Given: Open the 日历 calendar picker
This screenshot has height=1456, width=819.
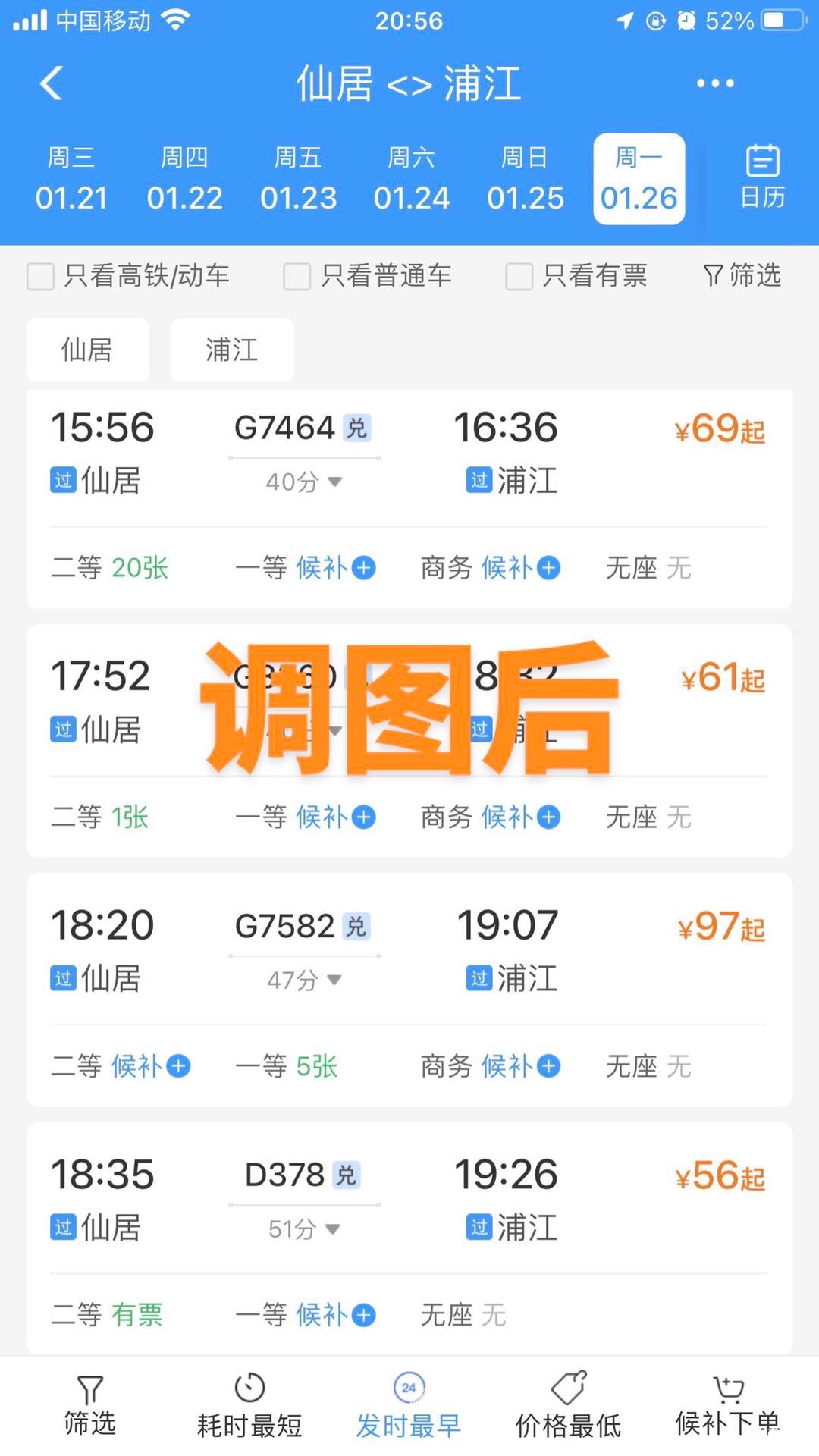Looking at the screenshot, I should pos(762,178).
